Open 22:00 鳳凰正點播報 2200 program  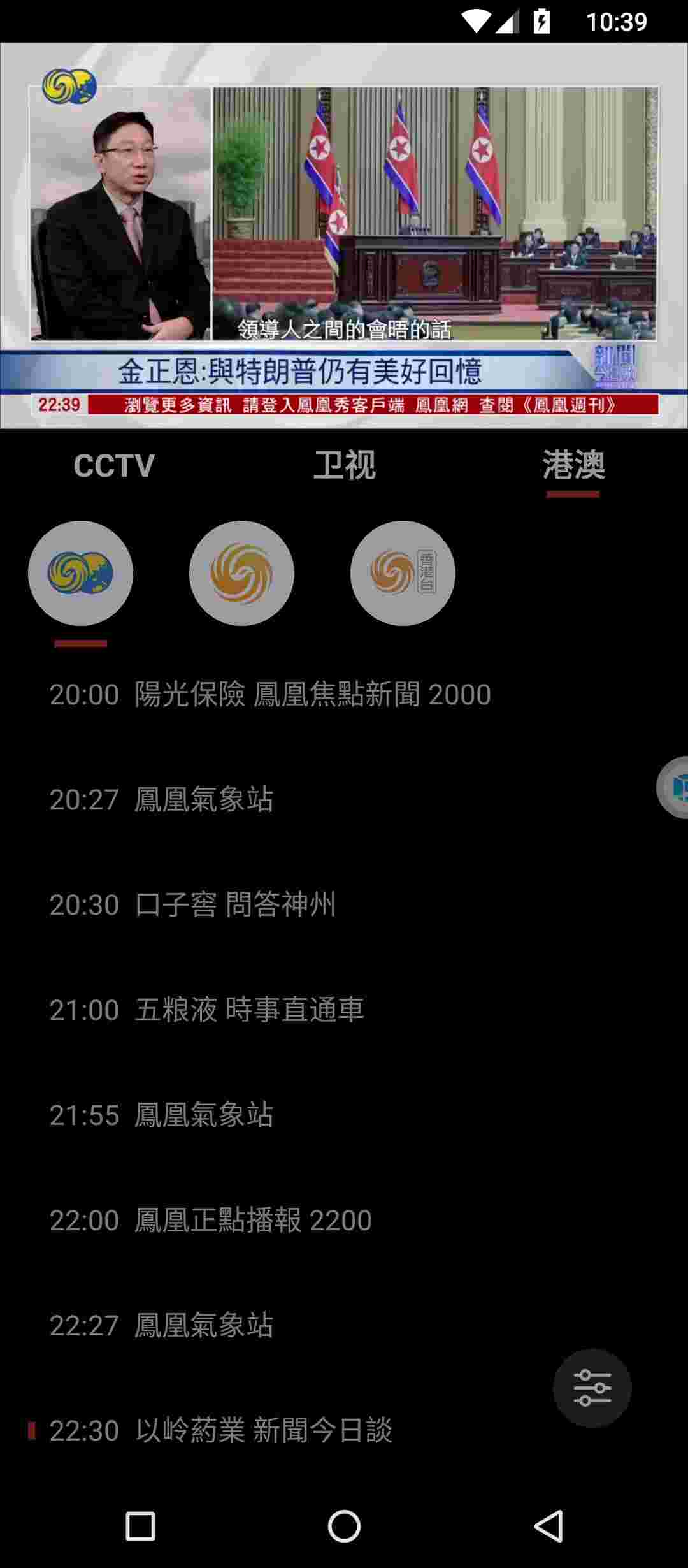click(210, 1220)
